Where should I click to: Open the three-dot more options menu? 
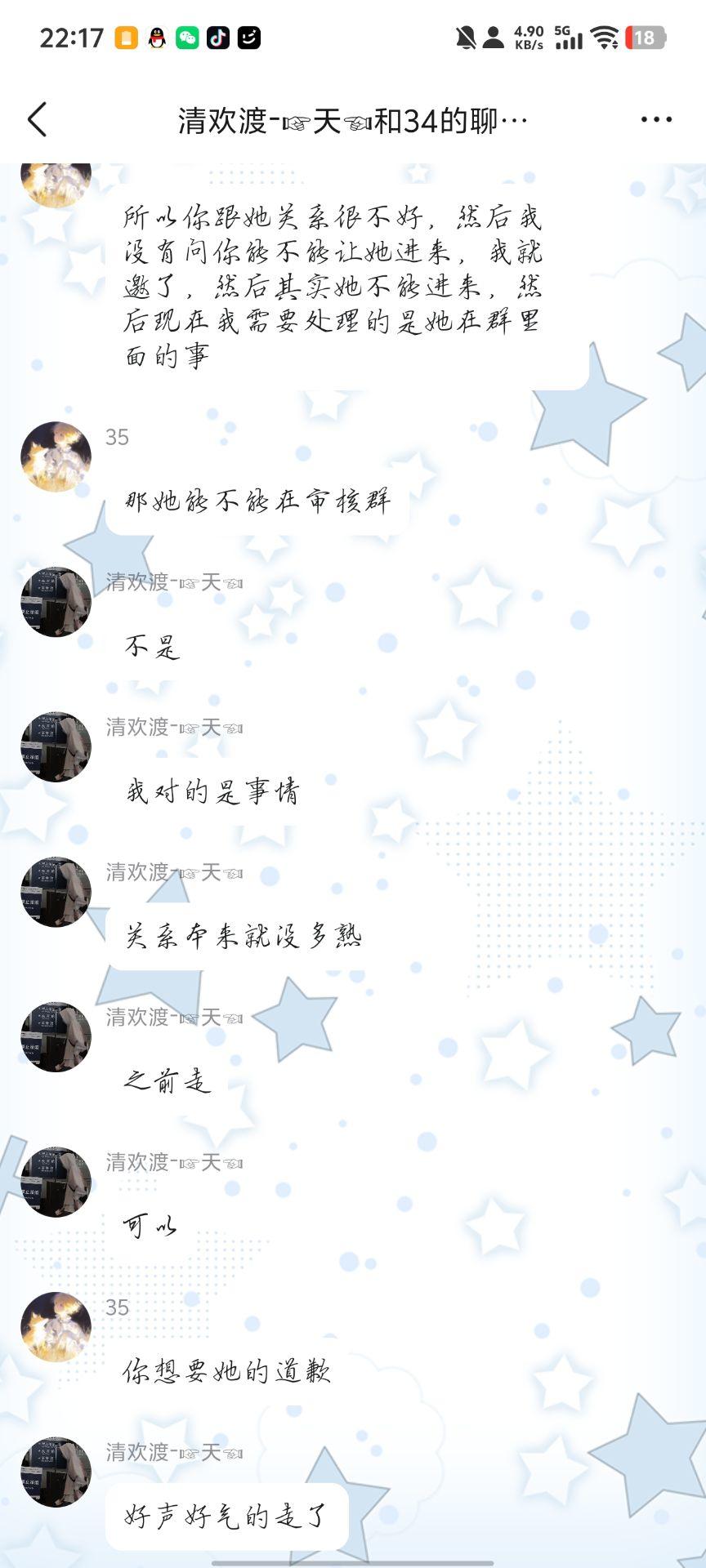(x=656, y=119)
